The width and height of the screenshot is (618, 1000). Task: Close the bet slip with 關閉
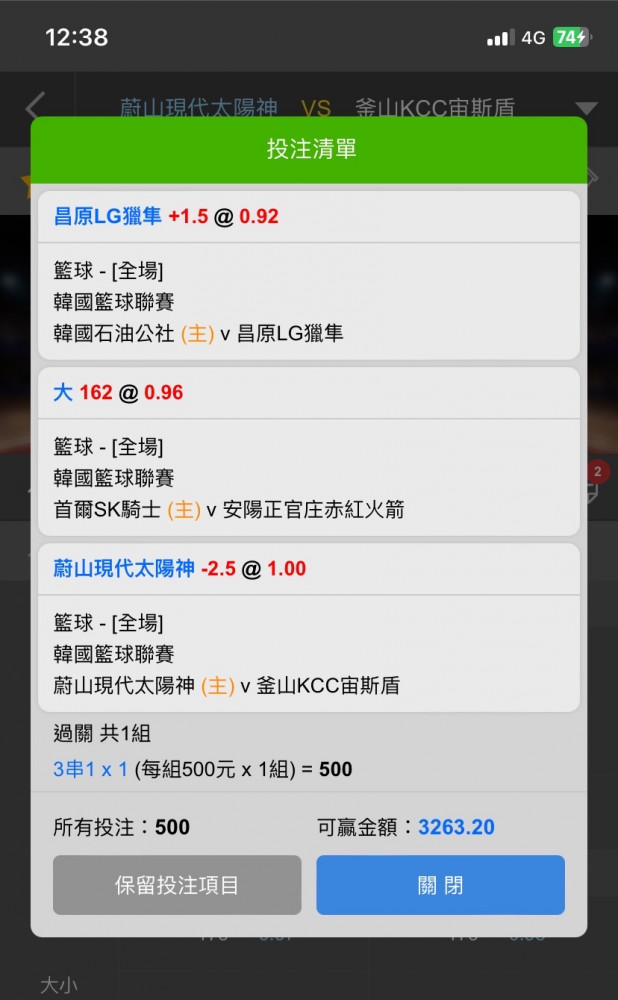tap(440, 885)
